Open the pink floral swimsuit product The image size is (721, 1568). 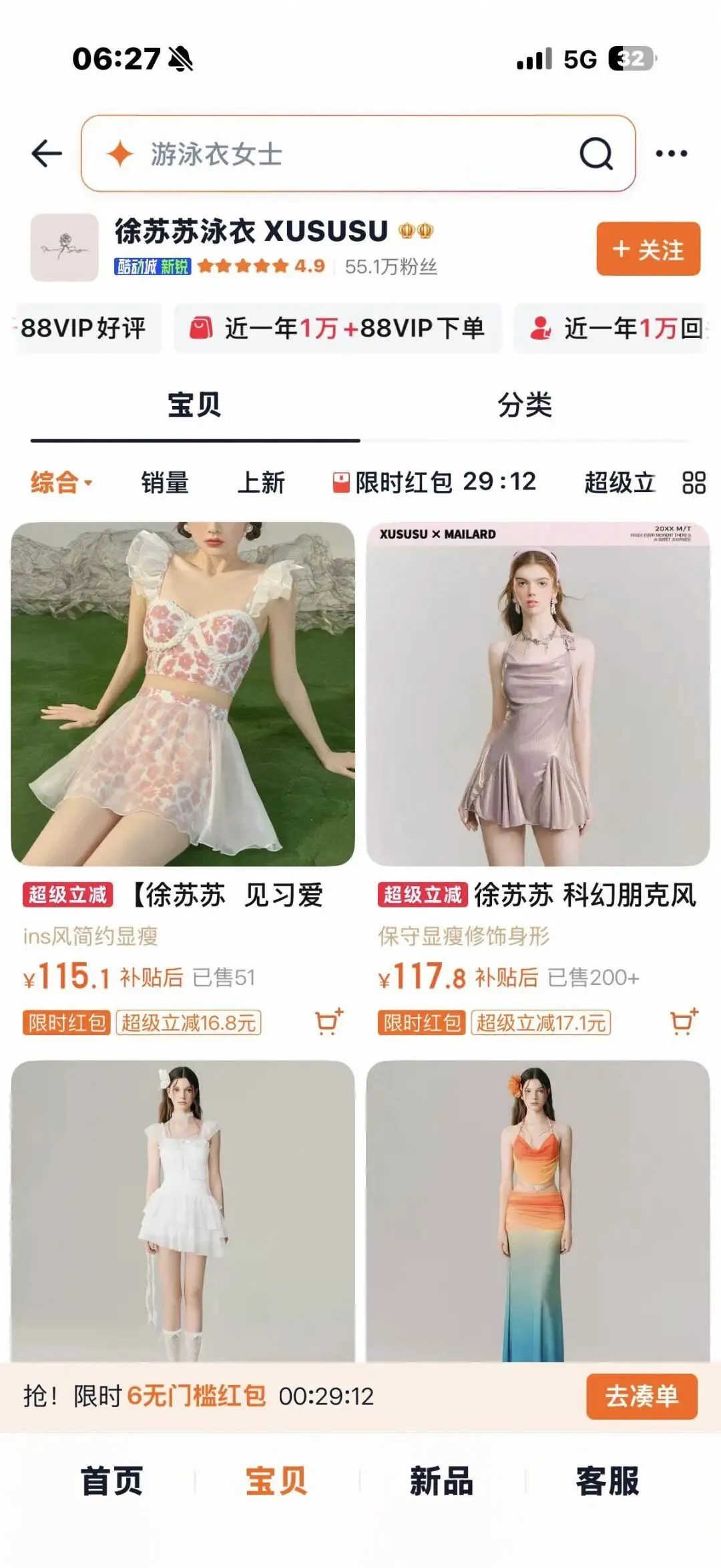[183, 693]
